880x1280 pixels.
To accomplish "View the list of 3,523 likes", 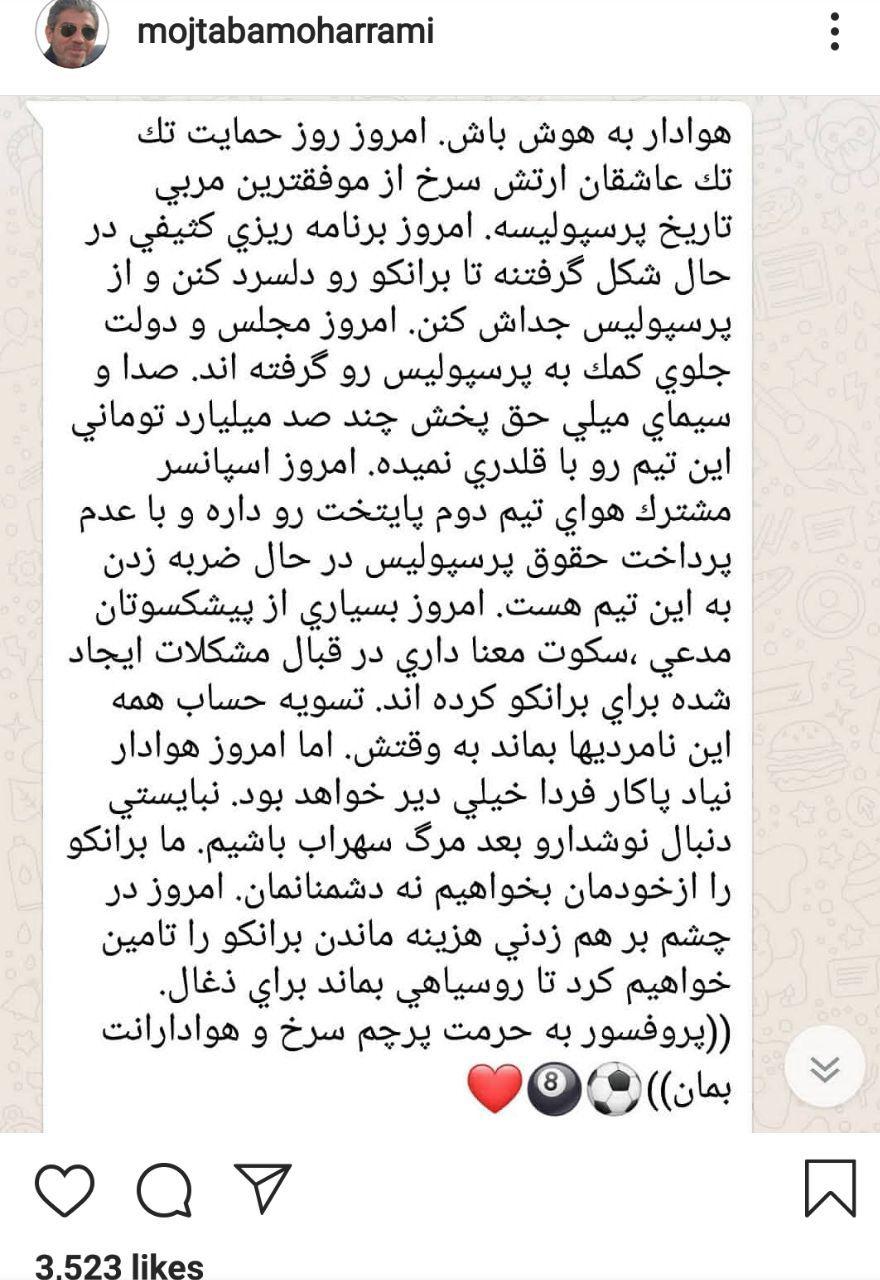I will (119, 1267).
